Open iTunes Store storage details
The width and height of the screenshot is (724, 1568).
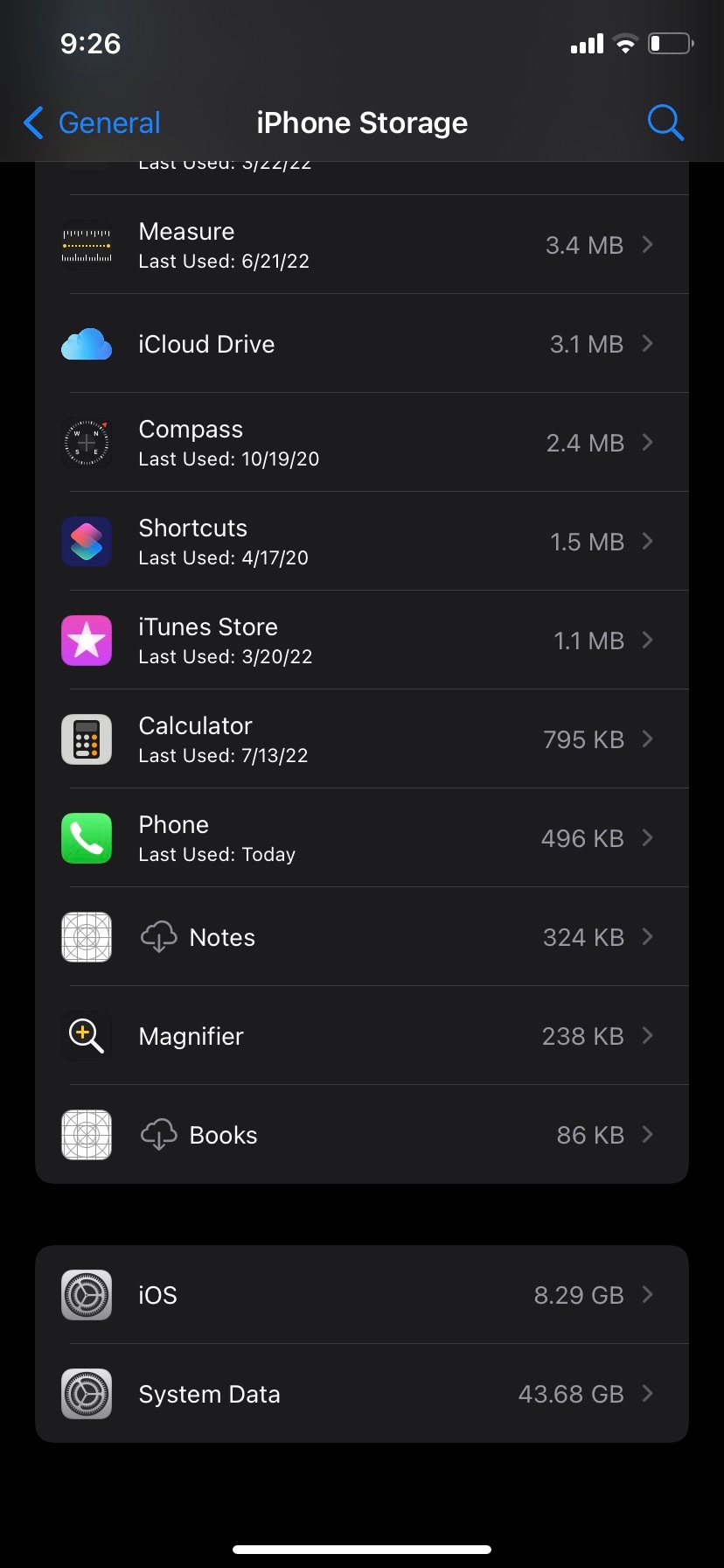(x=362, y=640)
